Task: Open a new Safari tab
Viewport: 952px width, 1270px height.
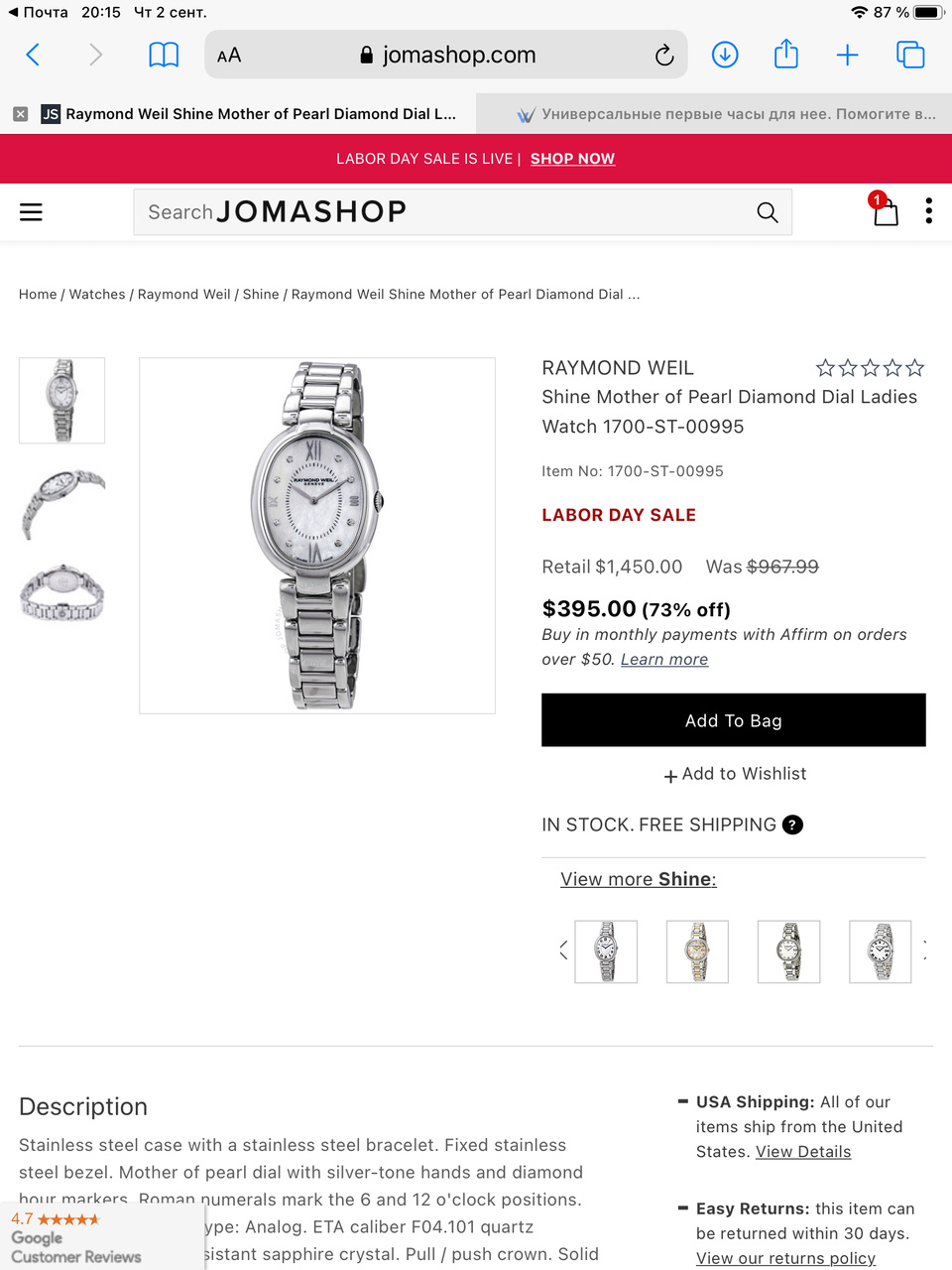Action: (847, 55)
